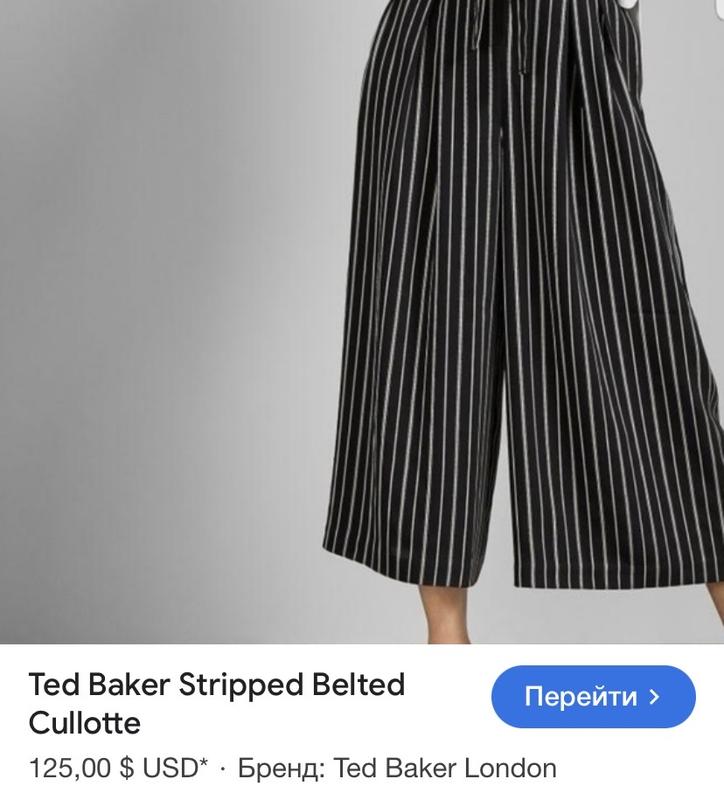
Task: Tap the blue Перейти button
Action: coord(593,697)
